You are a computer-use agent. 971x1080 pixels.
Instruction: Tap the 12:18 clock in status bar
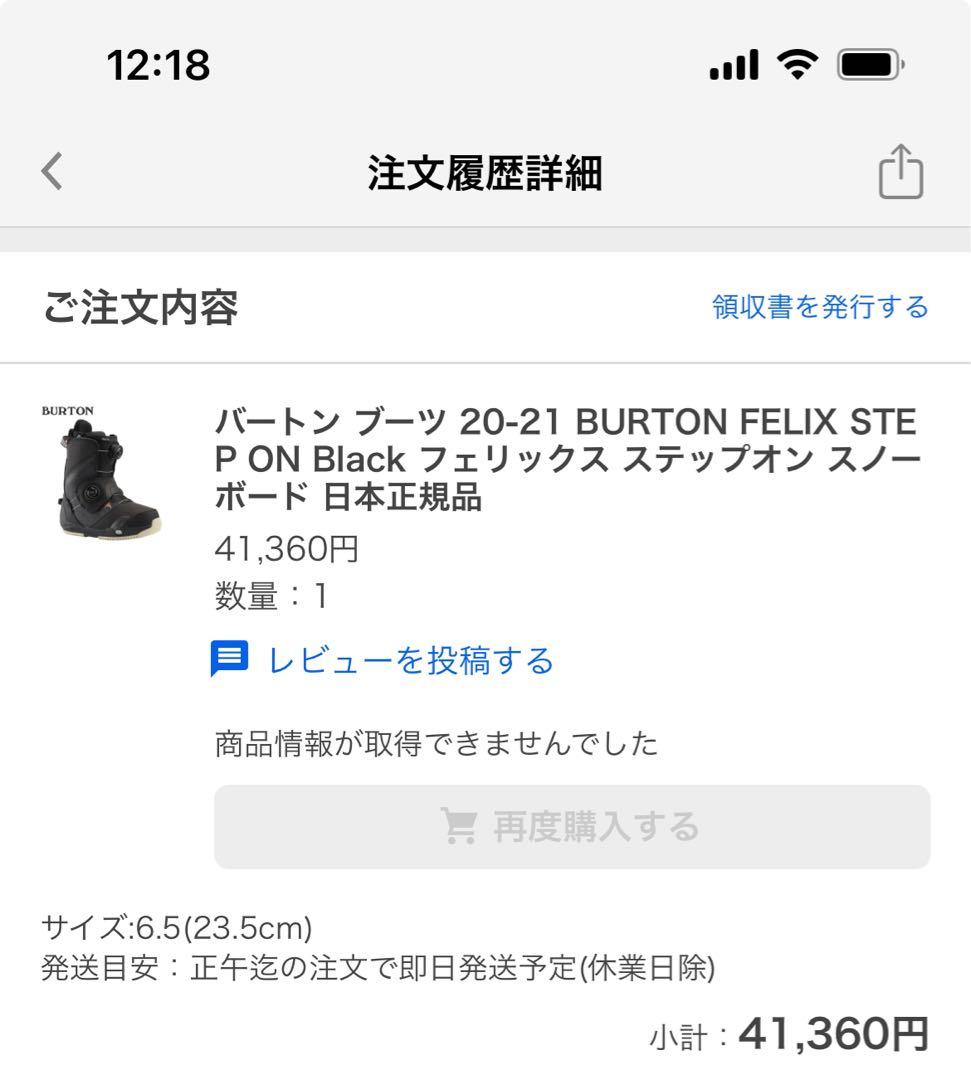(x=162, y=65)
